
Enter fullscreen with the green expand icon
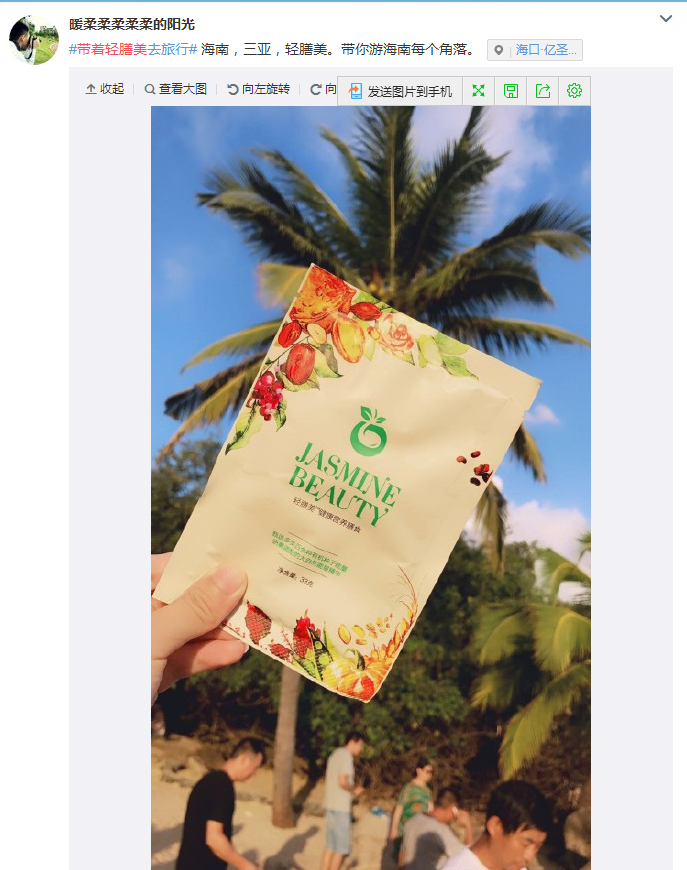478,91
